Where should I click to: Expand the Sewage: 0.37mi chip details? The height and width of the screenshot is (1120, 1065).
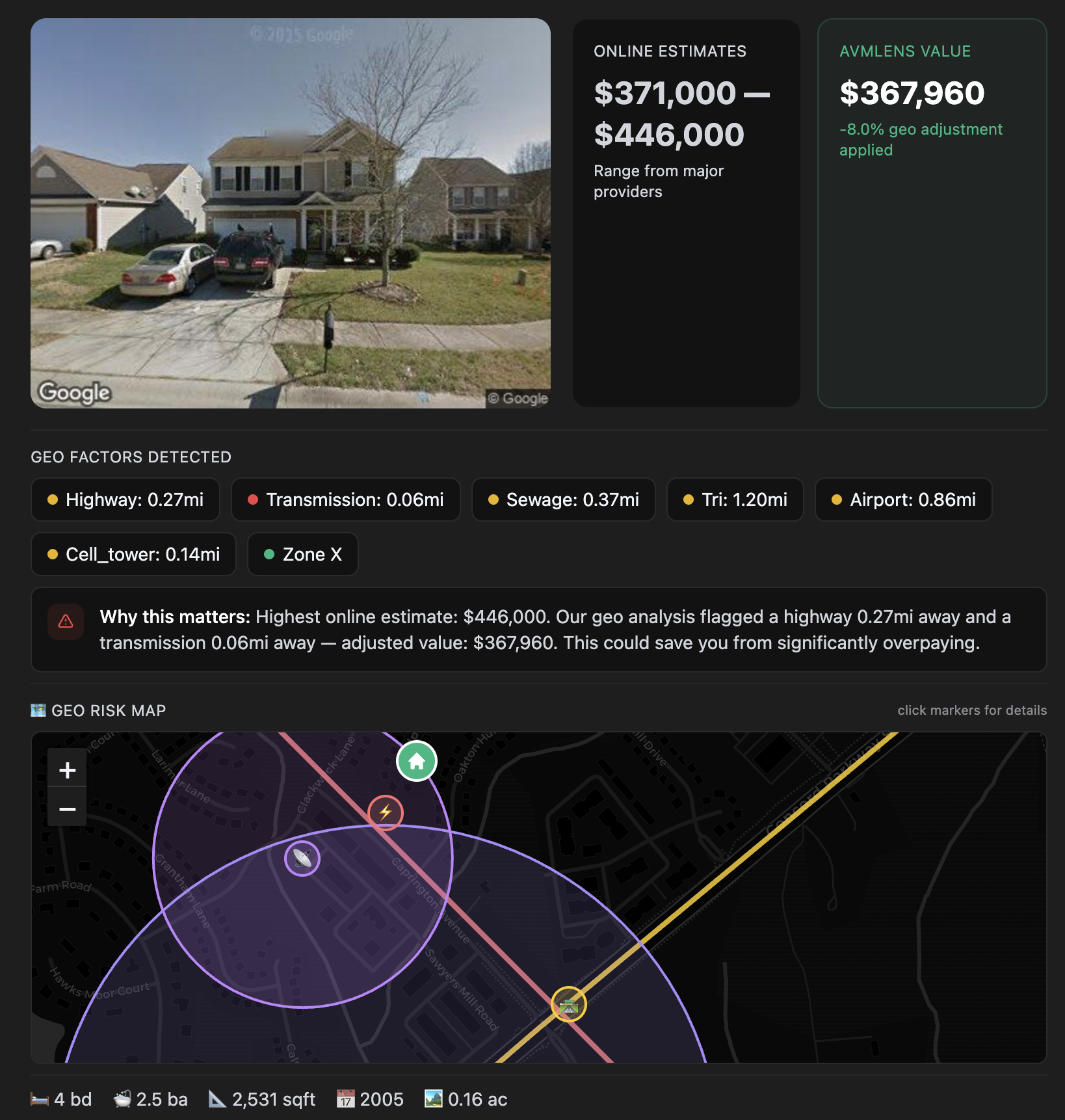563,500
